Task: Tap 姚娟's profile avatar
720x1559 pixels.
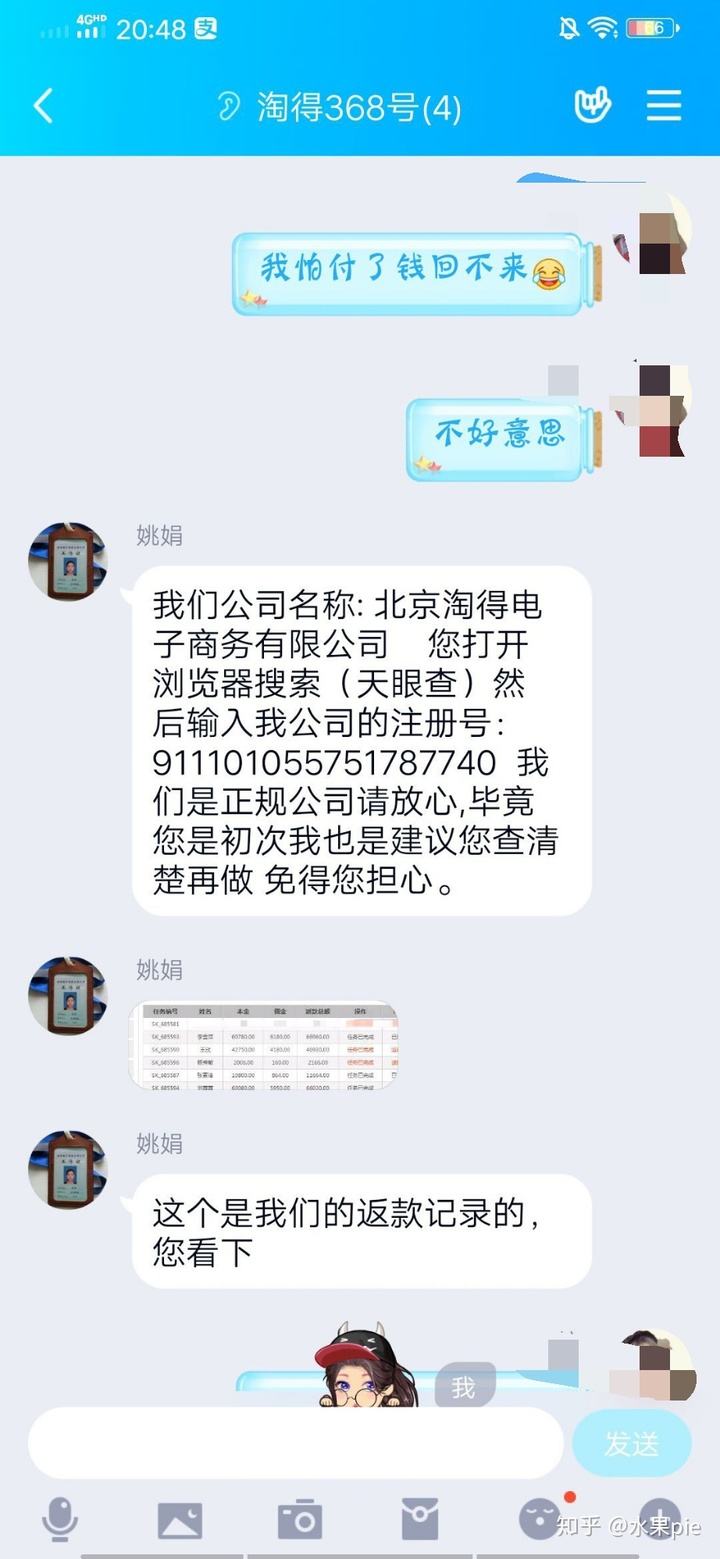Action: [66, 561]
